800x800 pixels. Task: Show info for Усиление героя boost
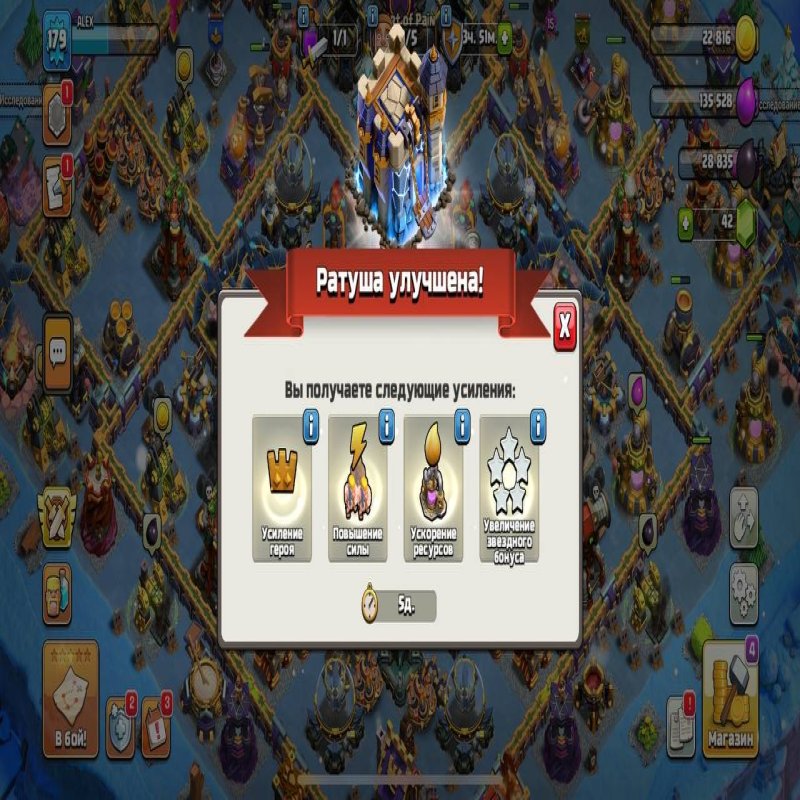[309, 427]
